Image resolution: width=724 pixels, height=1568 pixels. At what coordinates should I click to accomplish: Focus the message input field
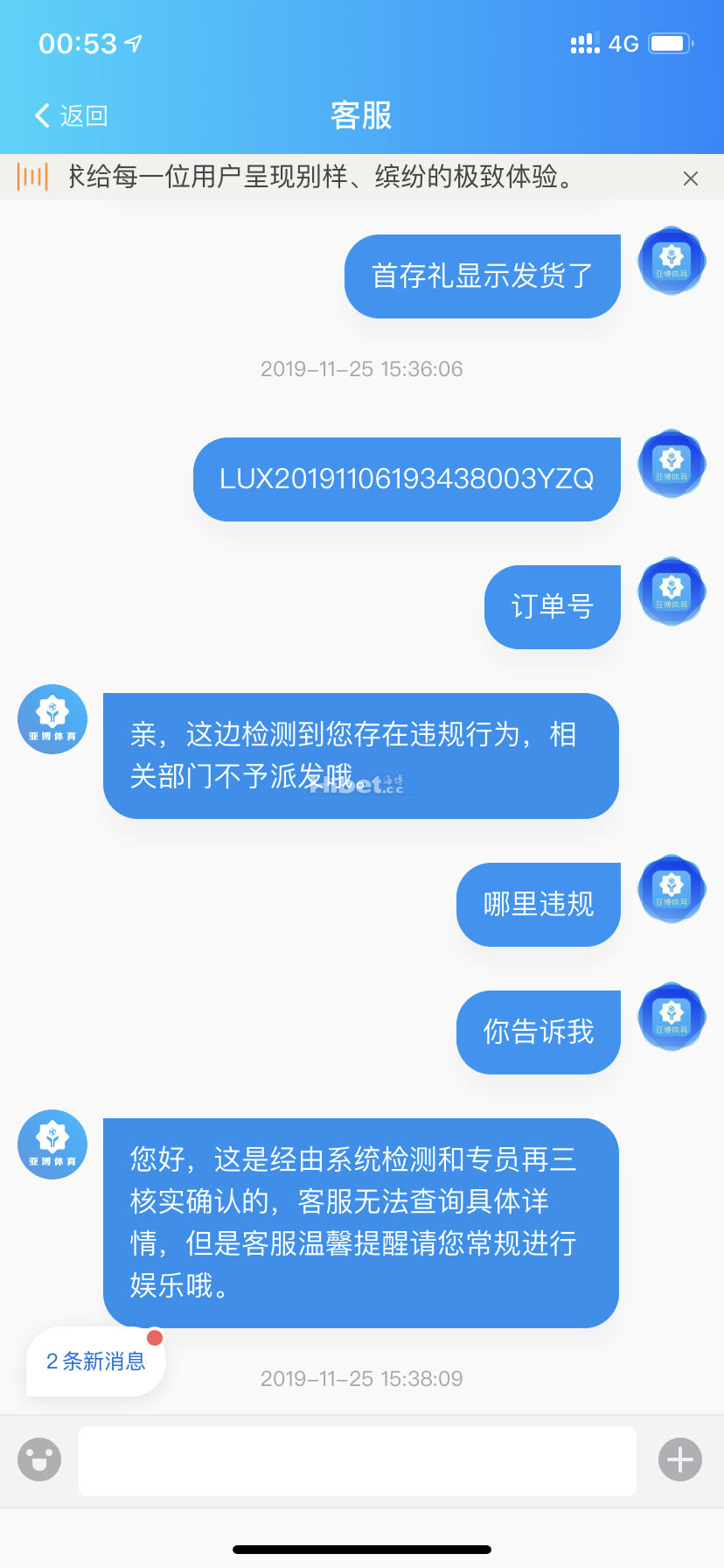click(357, 1460)
